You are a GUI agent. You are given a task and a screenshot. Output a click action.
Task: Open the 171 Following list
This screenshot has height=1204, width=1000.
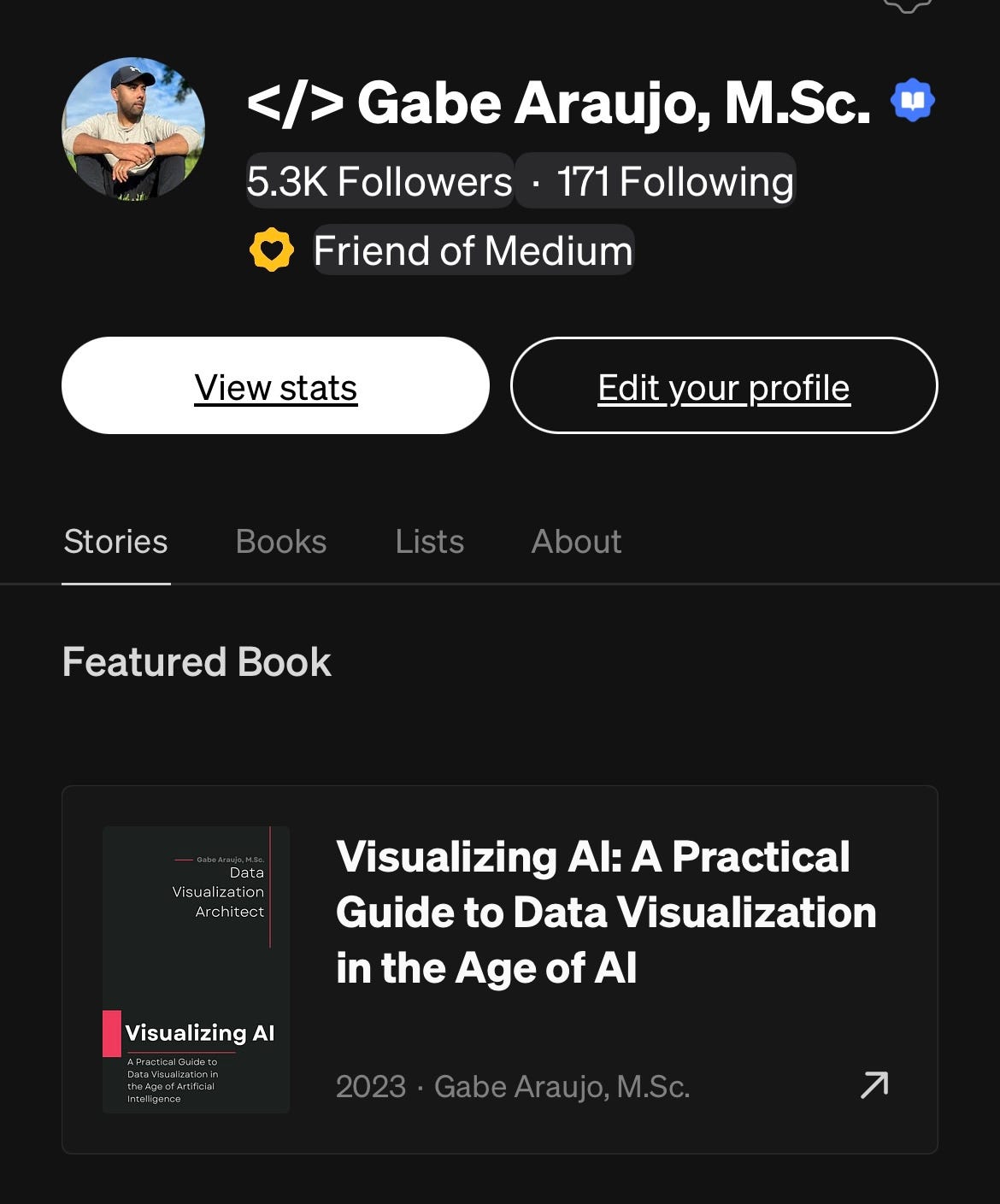click(675, 181)
